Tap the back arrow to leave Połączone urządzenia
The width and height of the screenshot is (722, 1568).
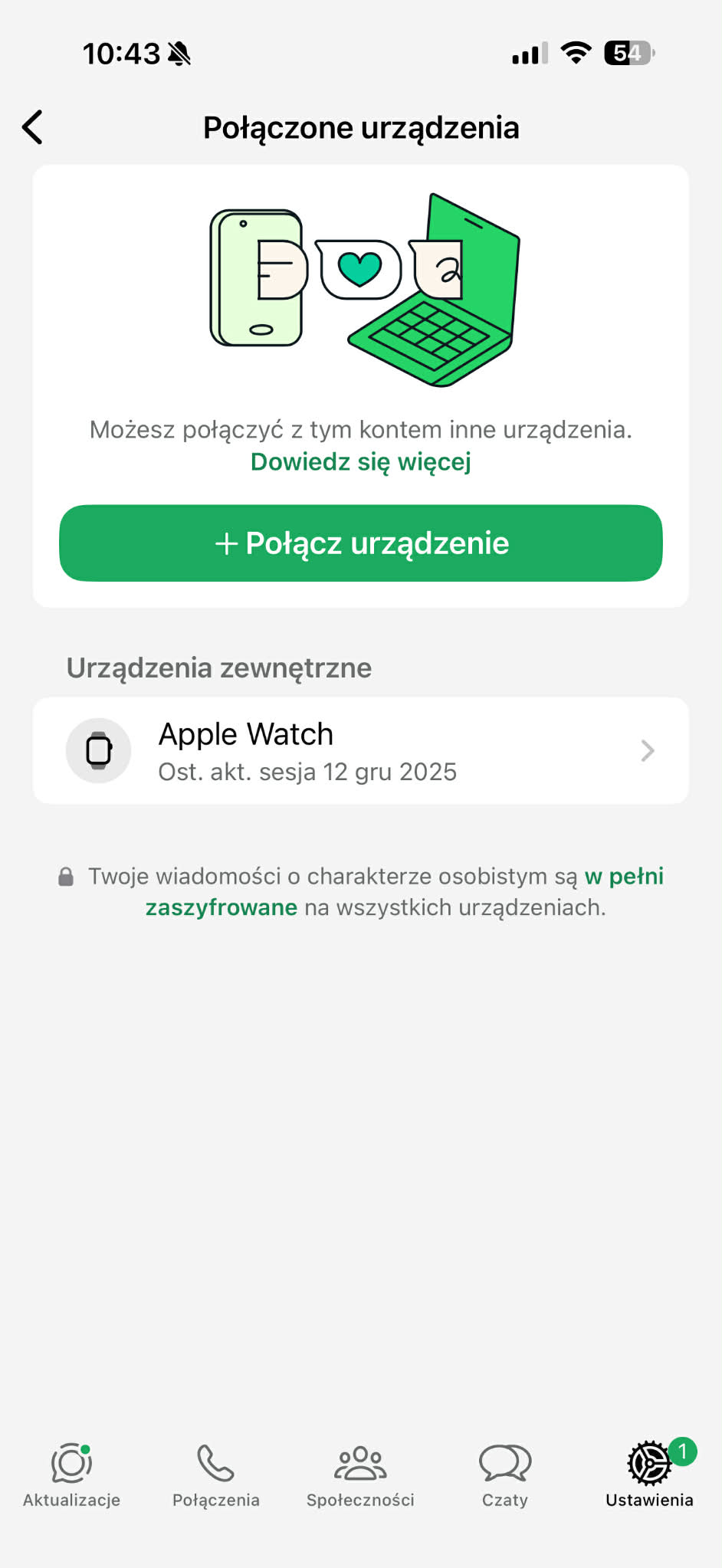(x=32, y=127)
